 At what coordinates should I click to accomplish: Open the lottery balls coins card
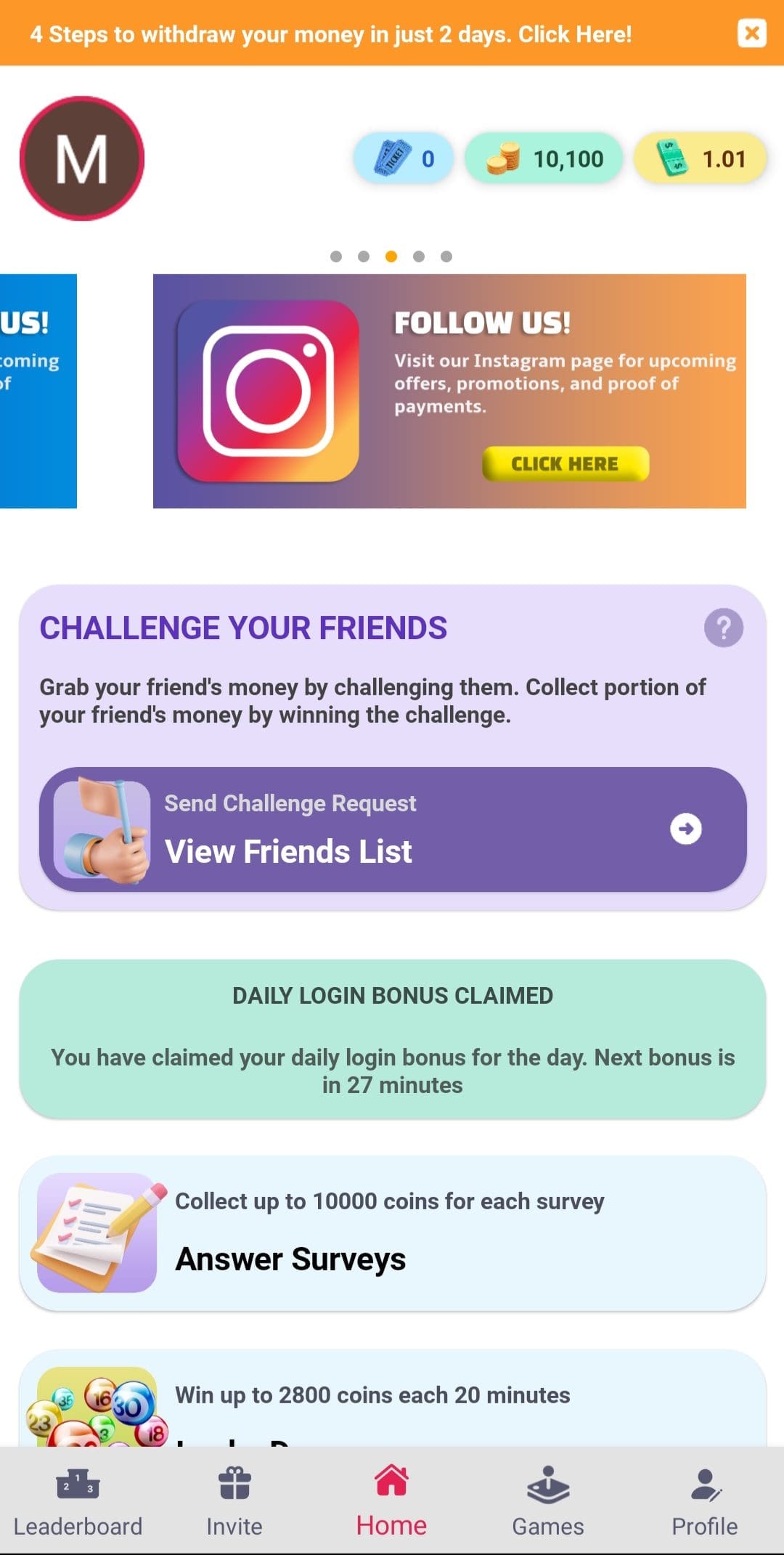click(x=393, y=1398)
